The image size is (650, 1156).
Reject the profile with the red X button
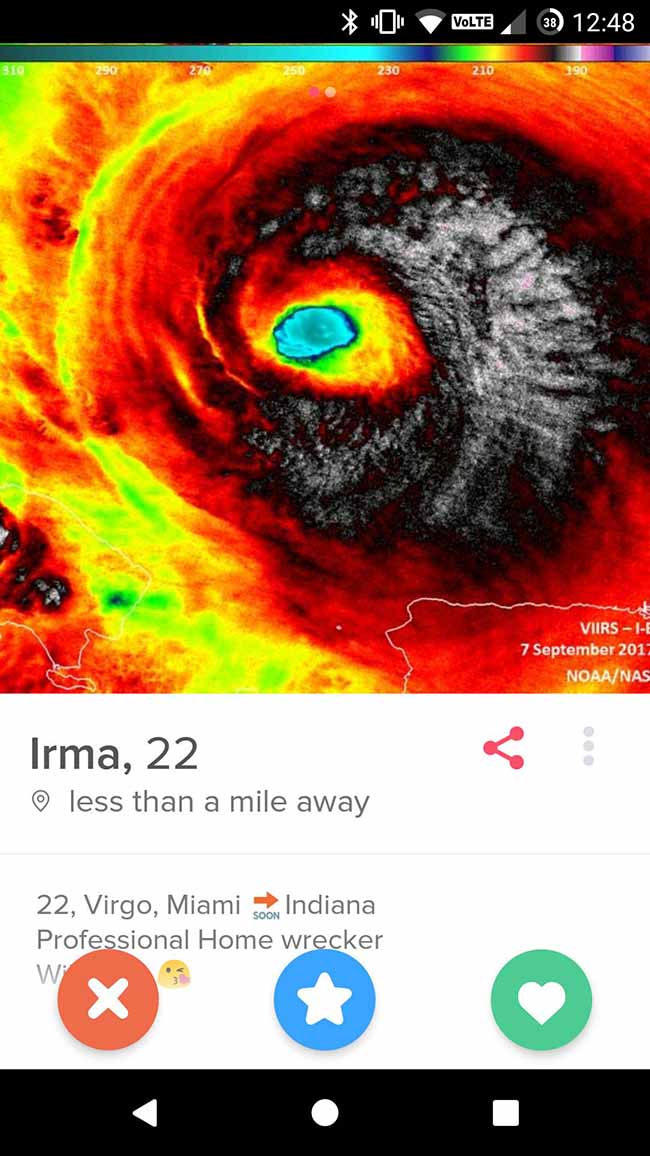(108, 1000)
